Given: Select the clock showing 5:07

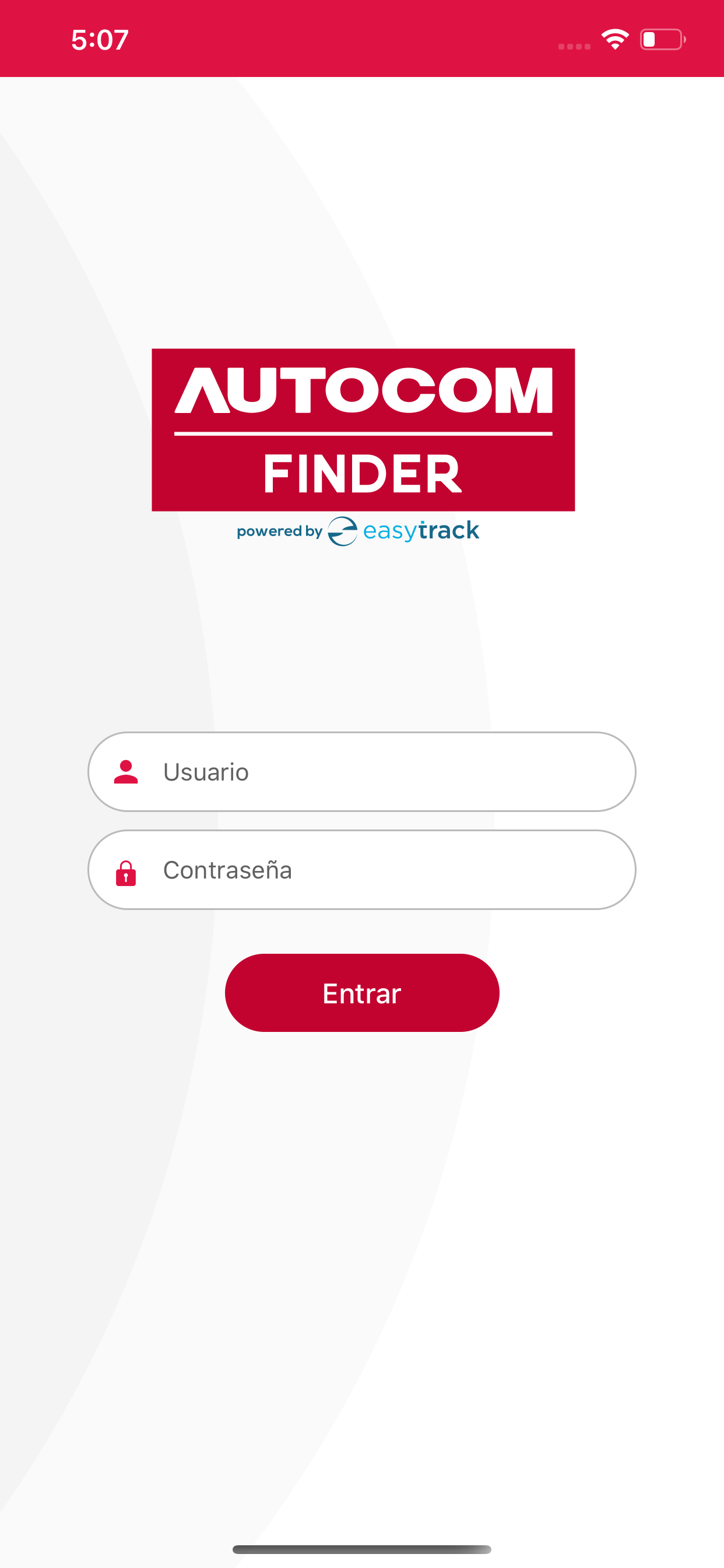Looking at the screenshot, I should (99, 39).
